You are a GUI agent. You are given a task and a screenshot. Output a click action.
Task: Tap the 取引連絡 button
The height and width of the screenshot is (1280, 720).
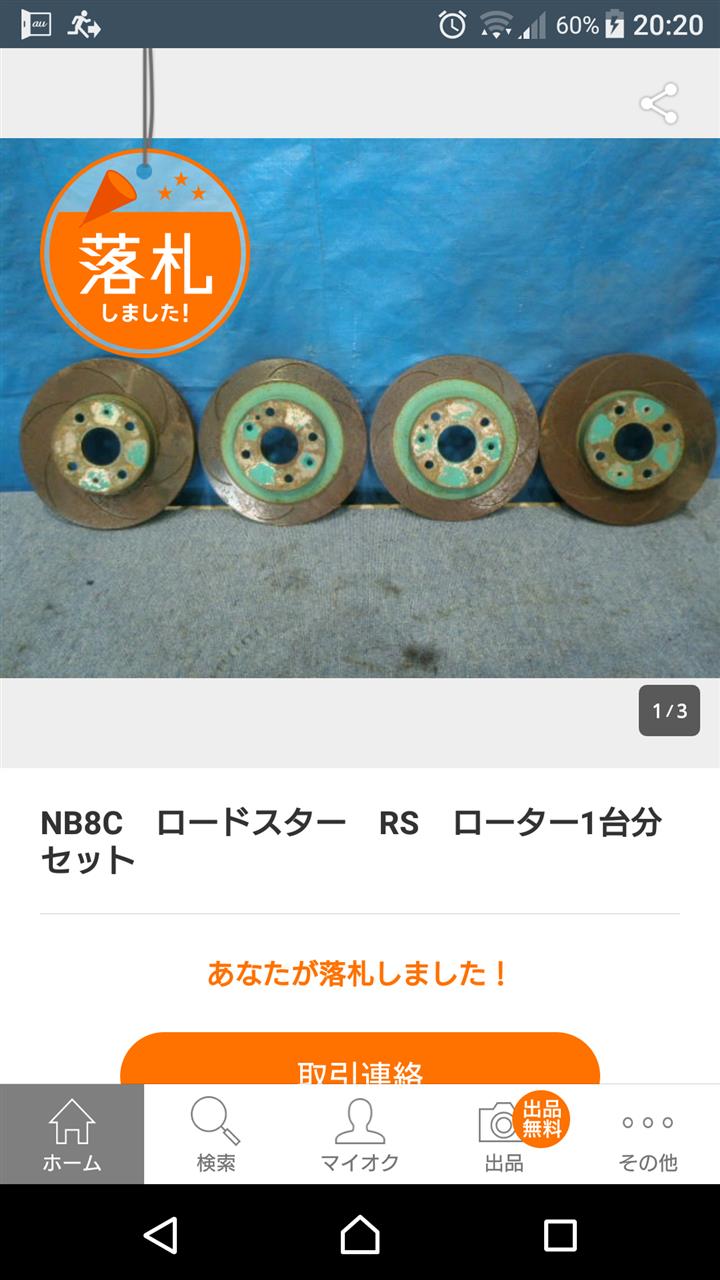(x=360, y=1063)
